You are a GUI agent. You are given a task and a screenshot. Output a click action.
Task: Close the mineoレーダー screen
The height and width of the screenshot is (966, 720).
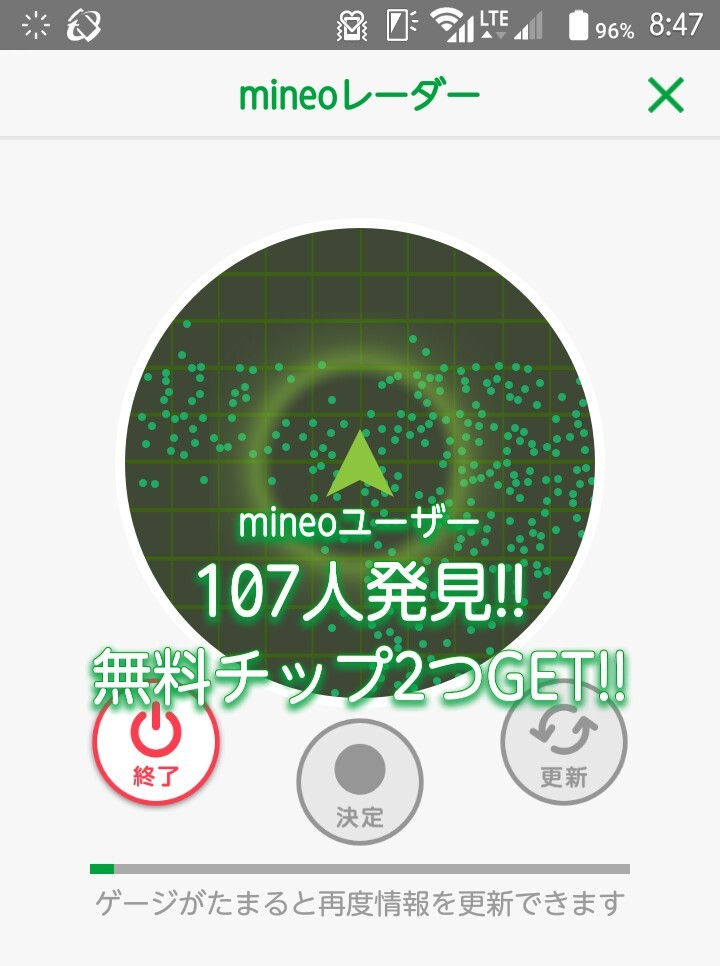(x=665, y=95)
